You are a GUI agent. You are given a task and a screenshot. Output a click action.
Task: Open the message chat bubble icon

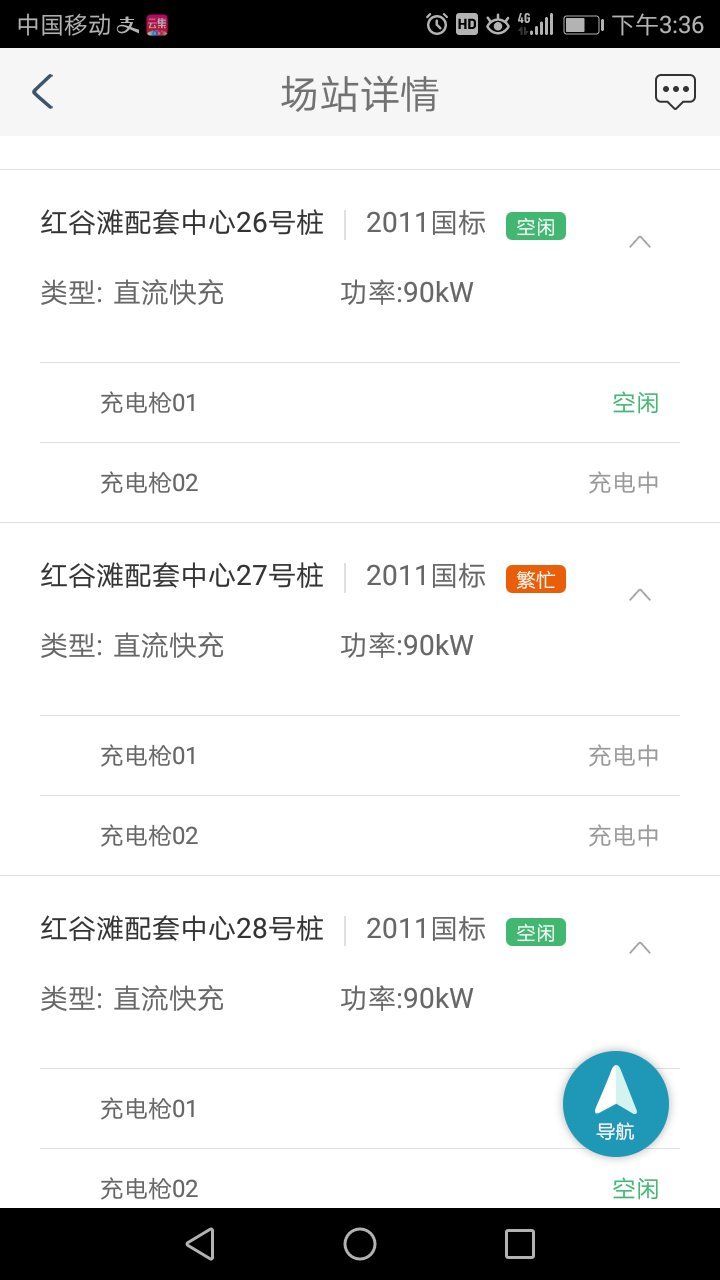point(675,92)
